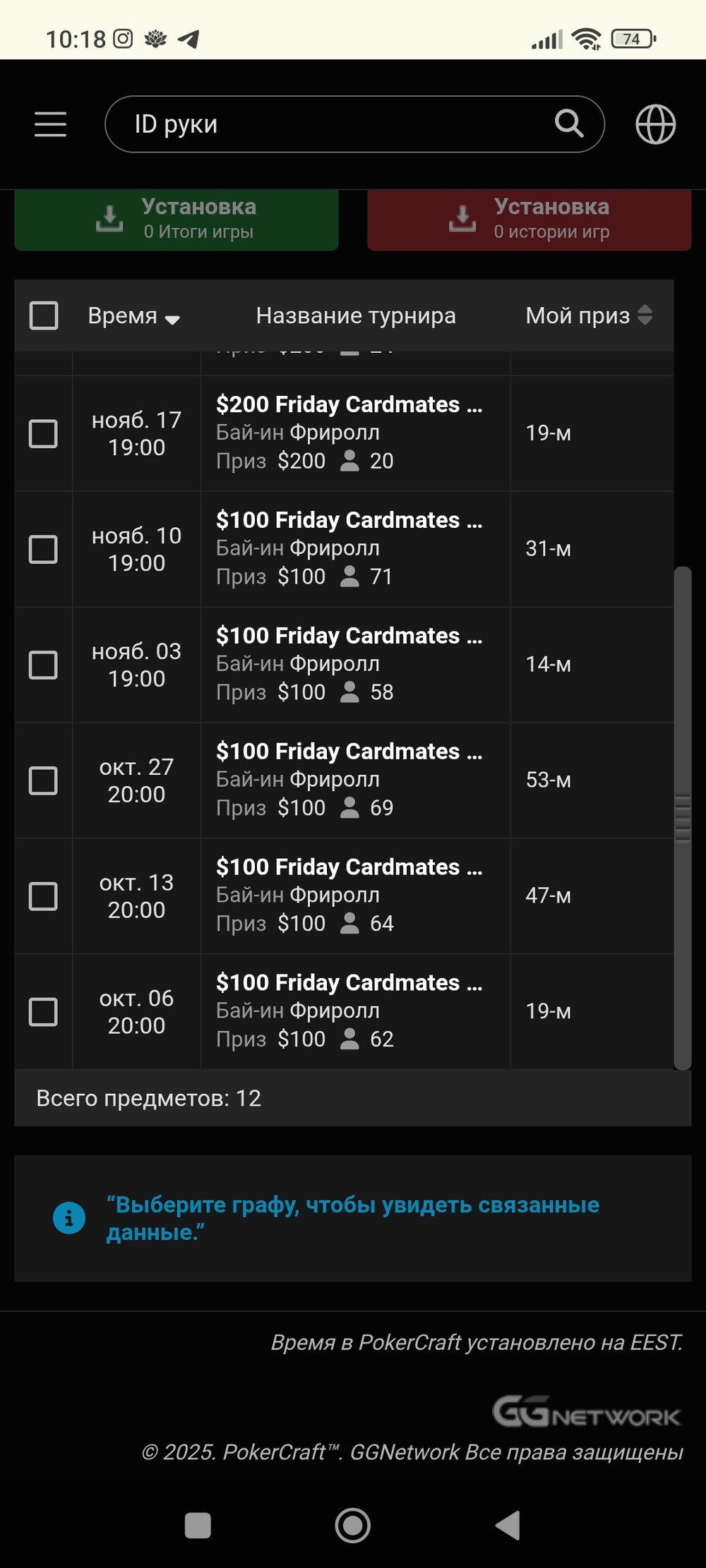Sort by Мой приз column
This screenshot has width=706, height=1568.
(x=589, y=315)
